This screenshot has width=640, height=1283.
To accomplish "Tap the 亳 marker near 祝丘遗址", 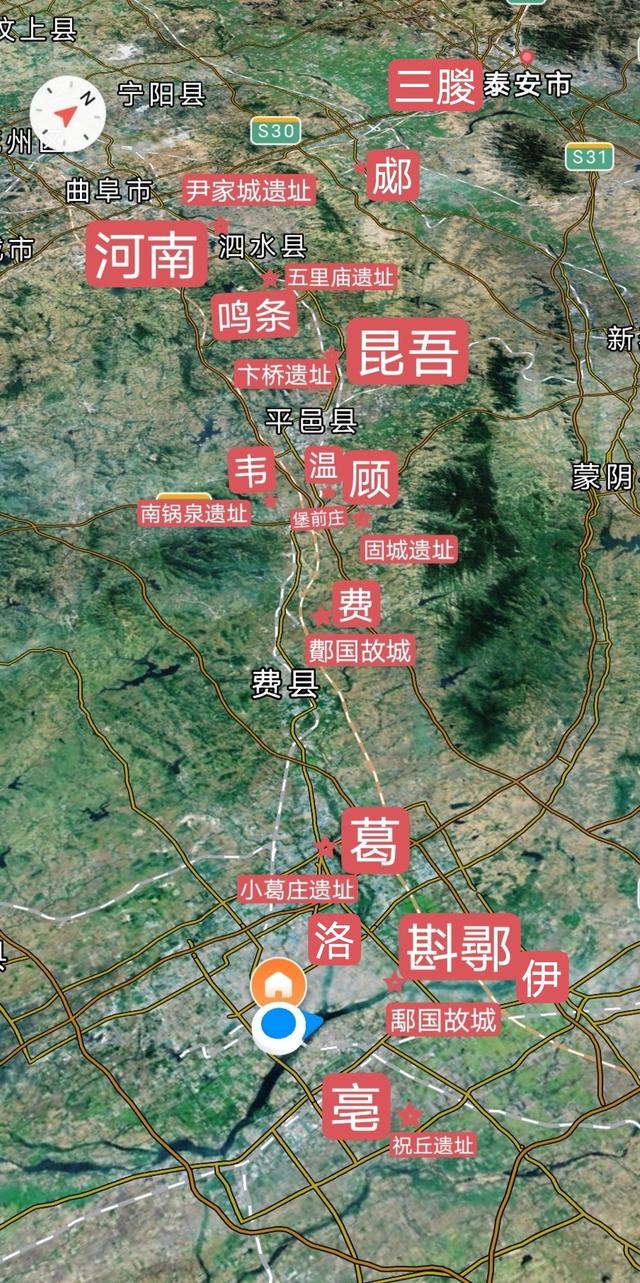I will pyautogui.click(x=356, y=1106).
